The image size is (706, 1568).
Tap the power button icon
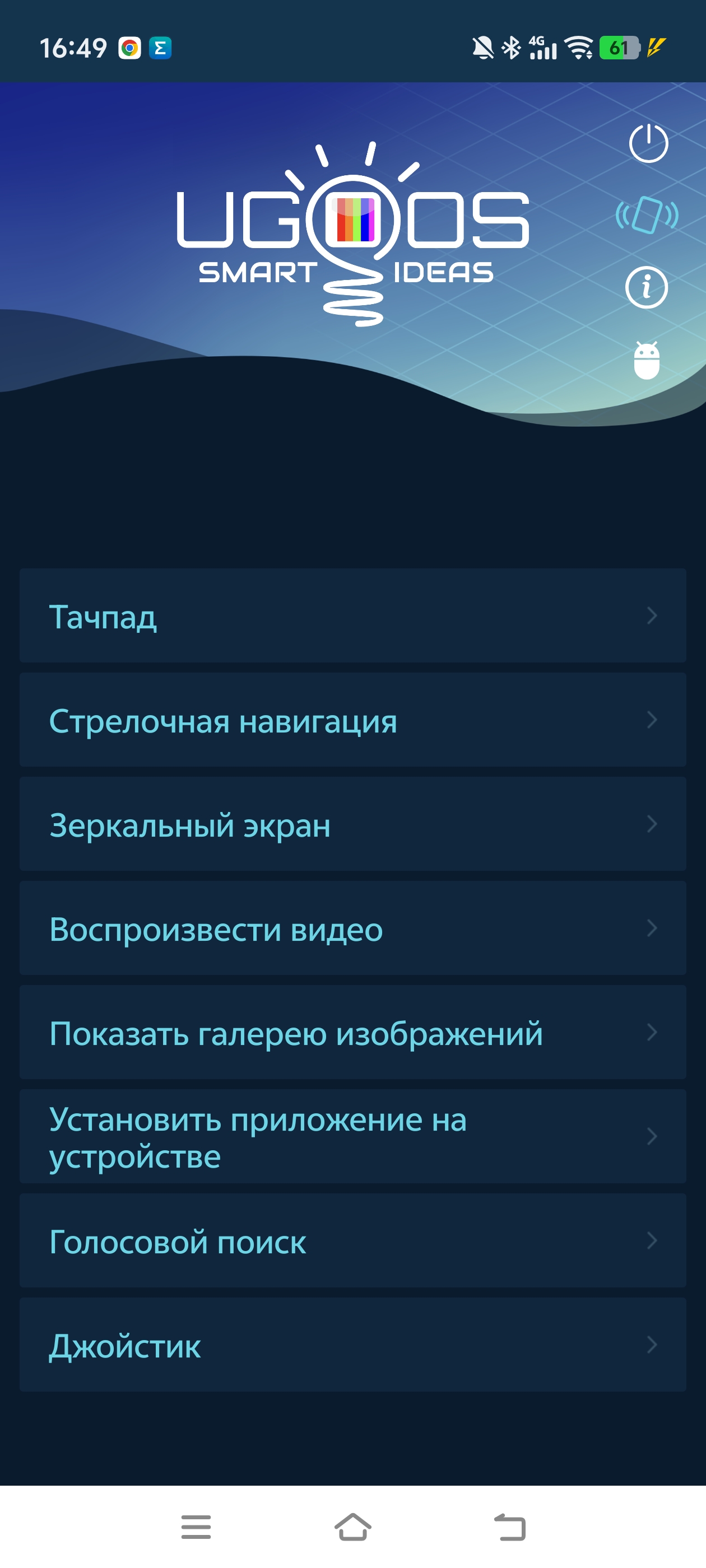(x=648, y=144)
